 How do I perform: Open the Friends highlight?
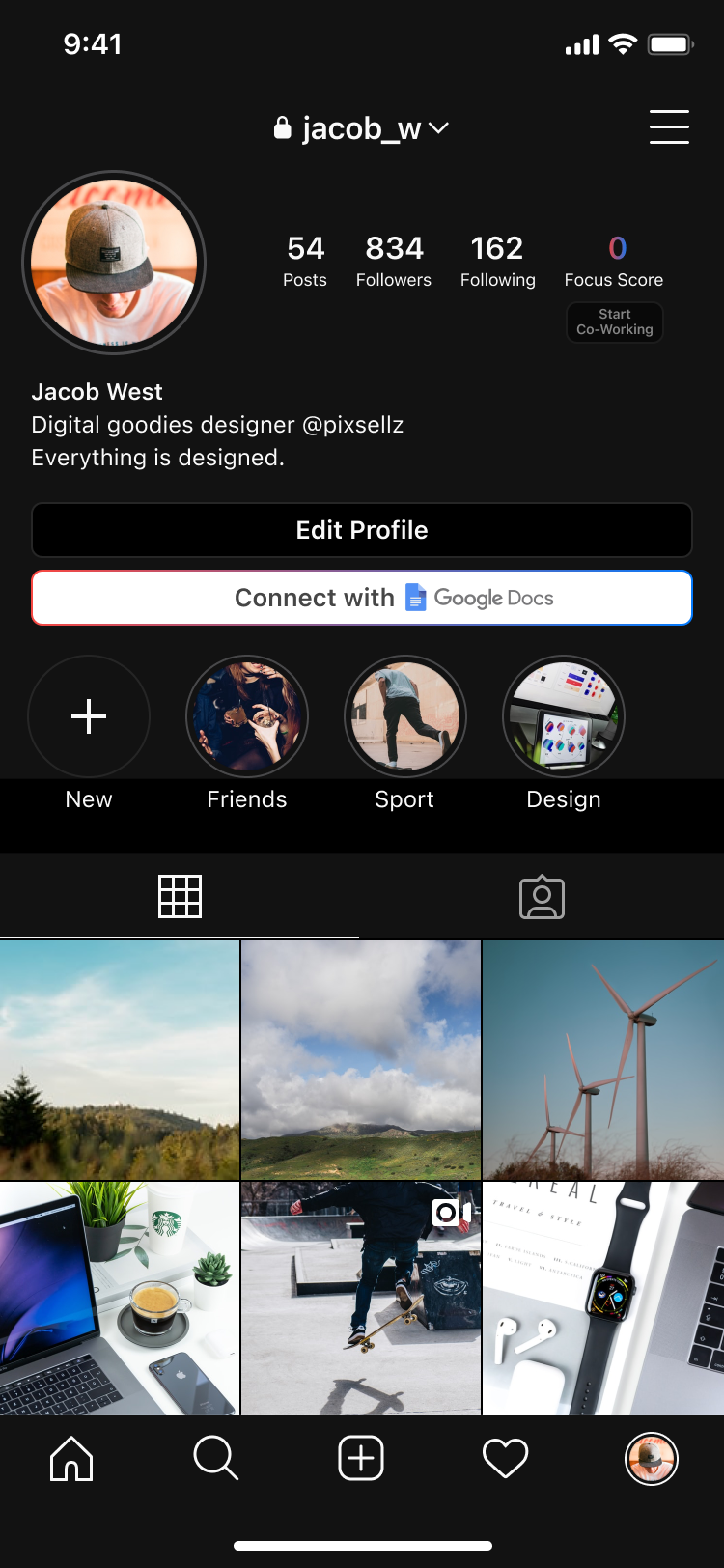point(247,717)
